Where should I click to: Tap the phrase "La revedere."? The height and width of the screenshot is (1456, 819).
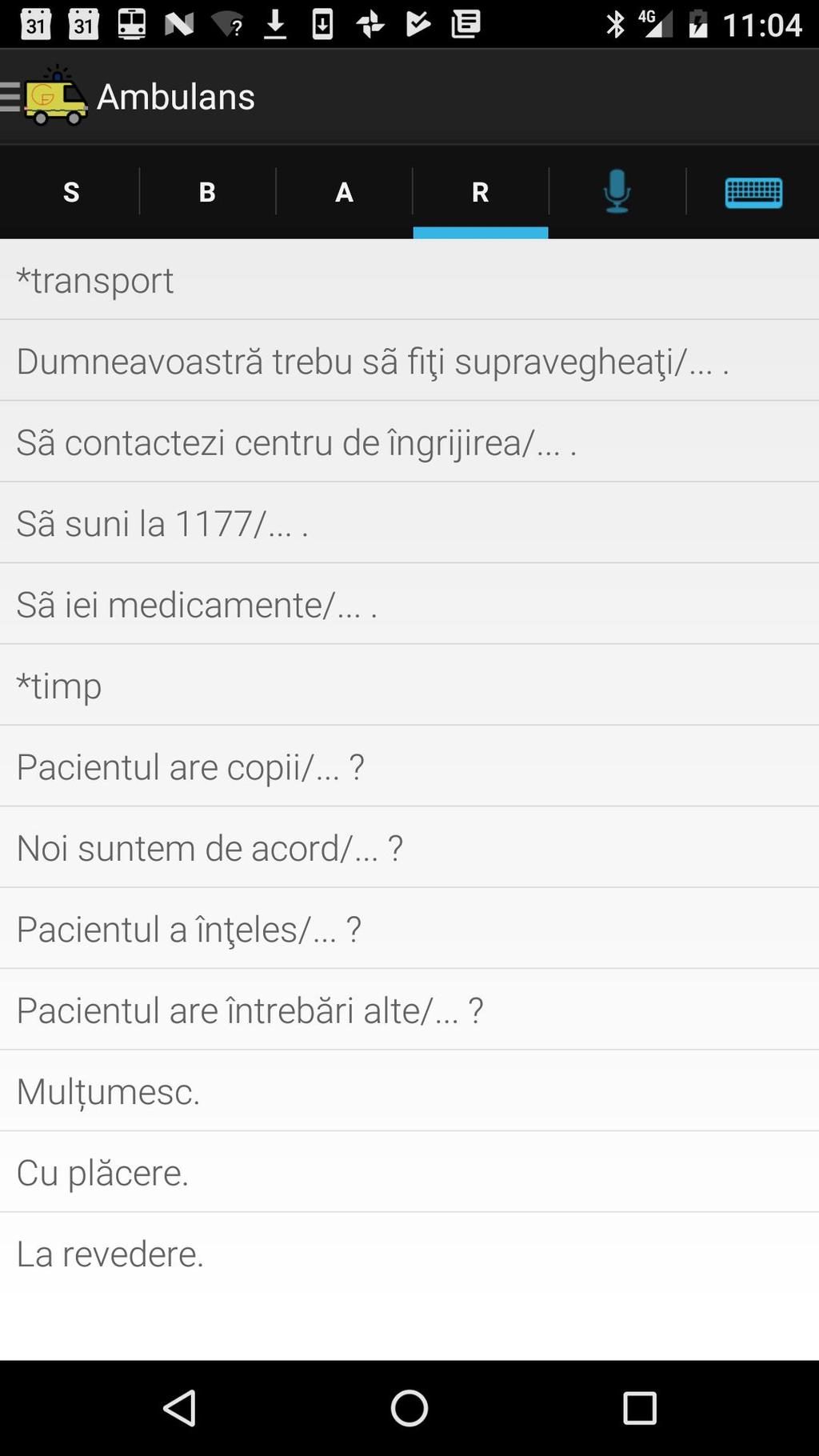click(x=409, y=1254)
